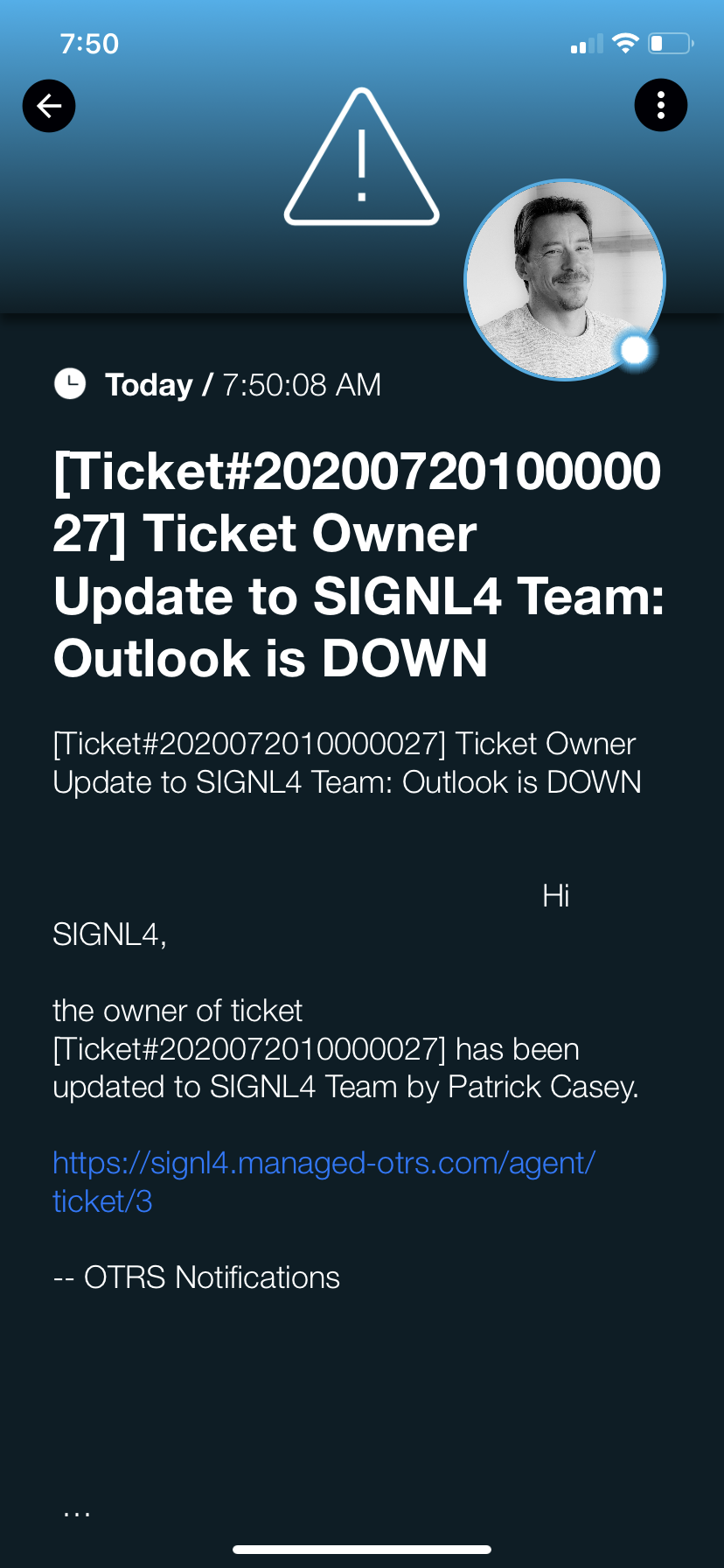Viewport: 724px width, 1568px height.
Task: Expand the ellipsis at the bottom
Action: [x=77, y=1512]
